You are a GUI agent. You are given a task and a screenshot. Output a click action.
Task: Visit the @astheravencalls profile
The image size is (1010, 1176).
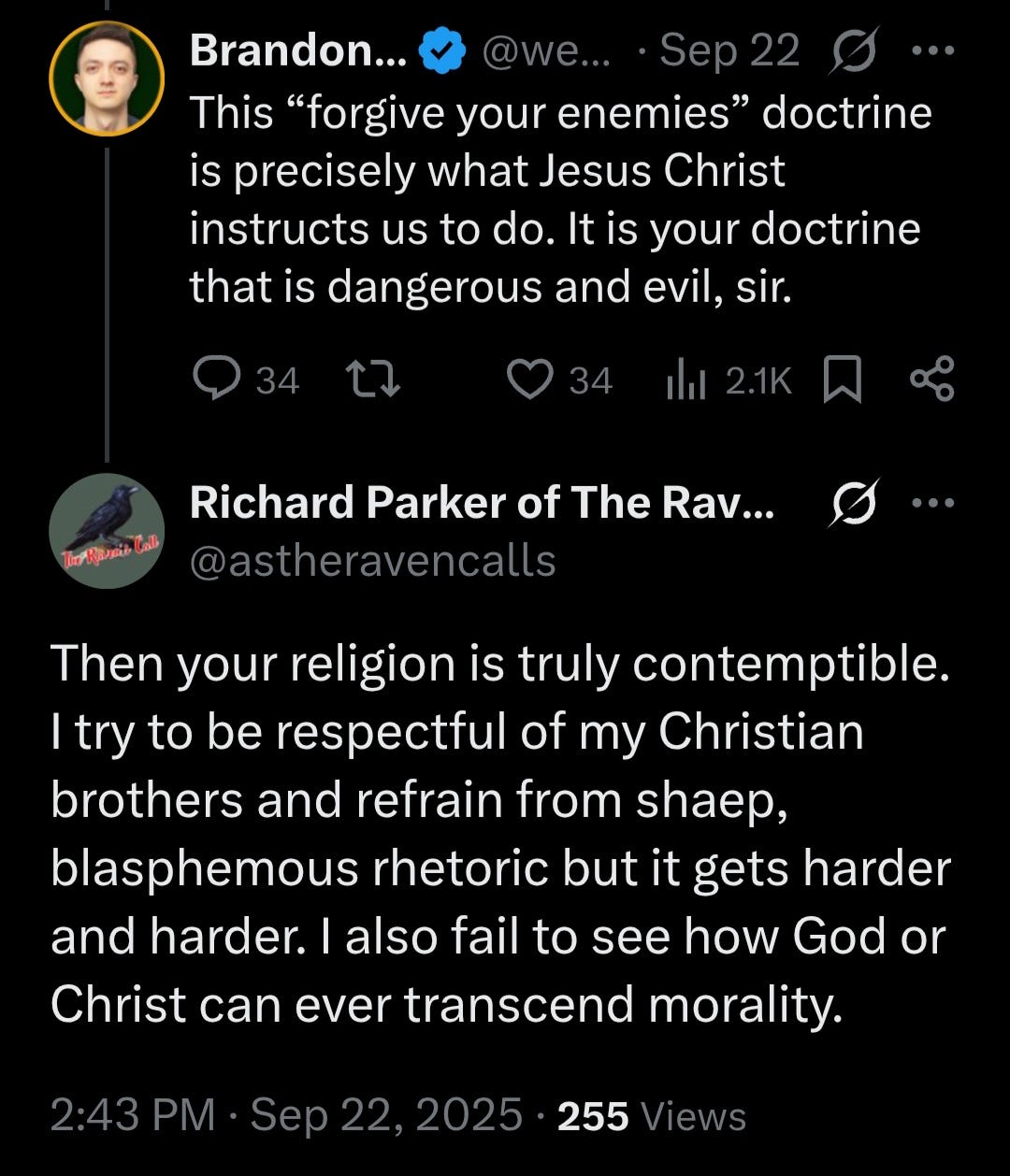pos(372,561)
